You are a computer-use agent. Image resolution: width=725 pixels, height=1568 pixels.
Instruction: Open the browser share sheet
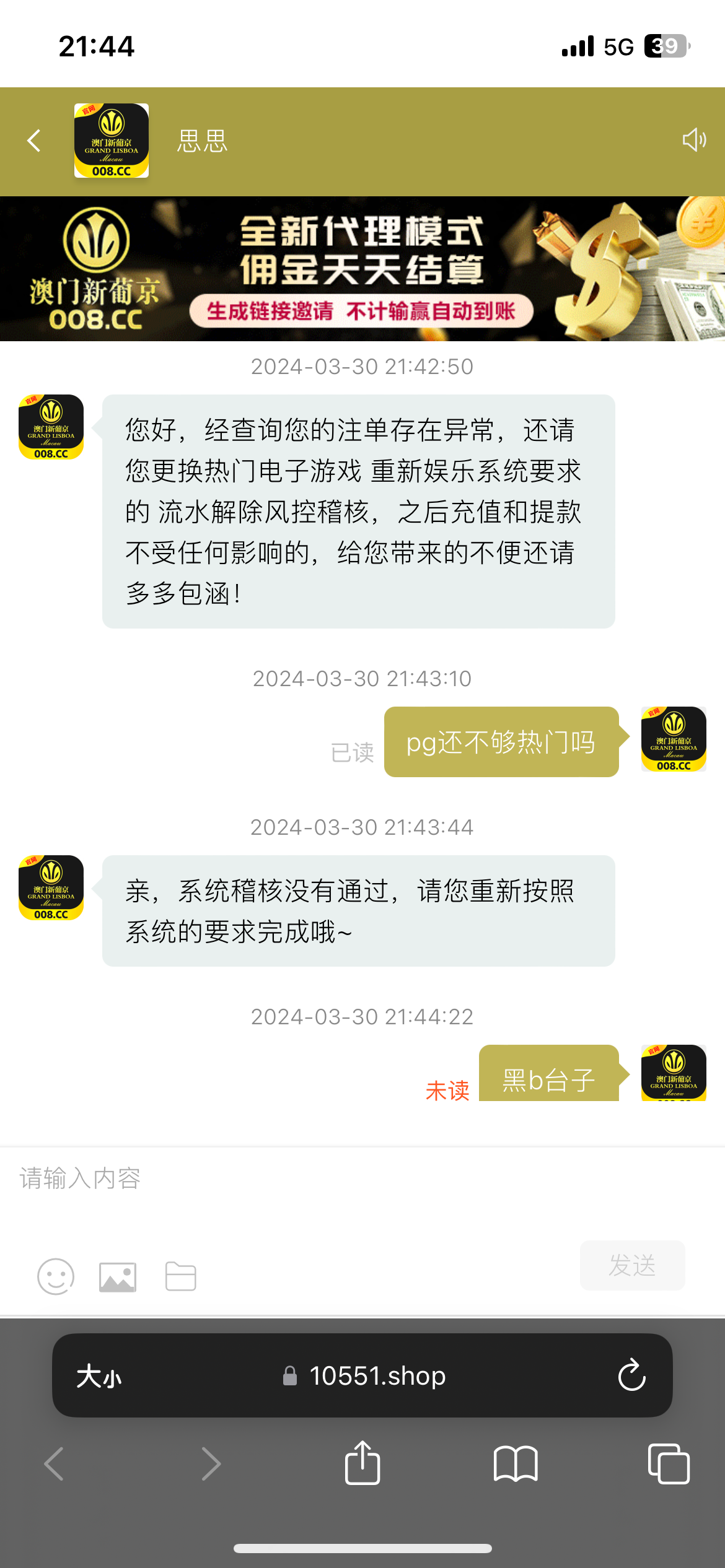tap(362, 1464)
